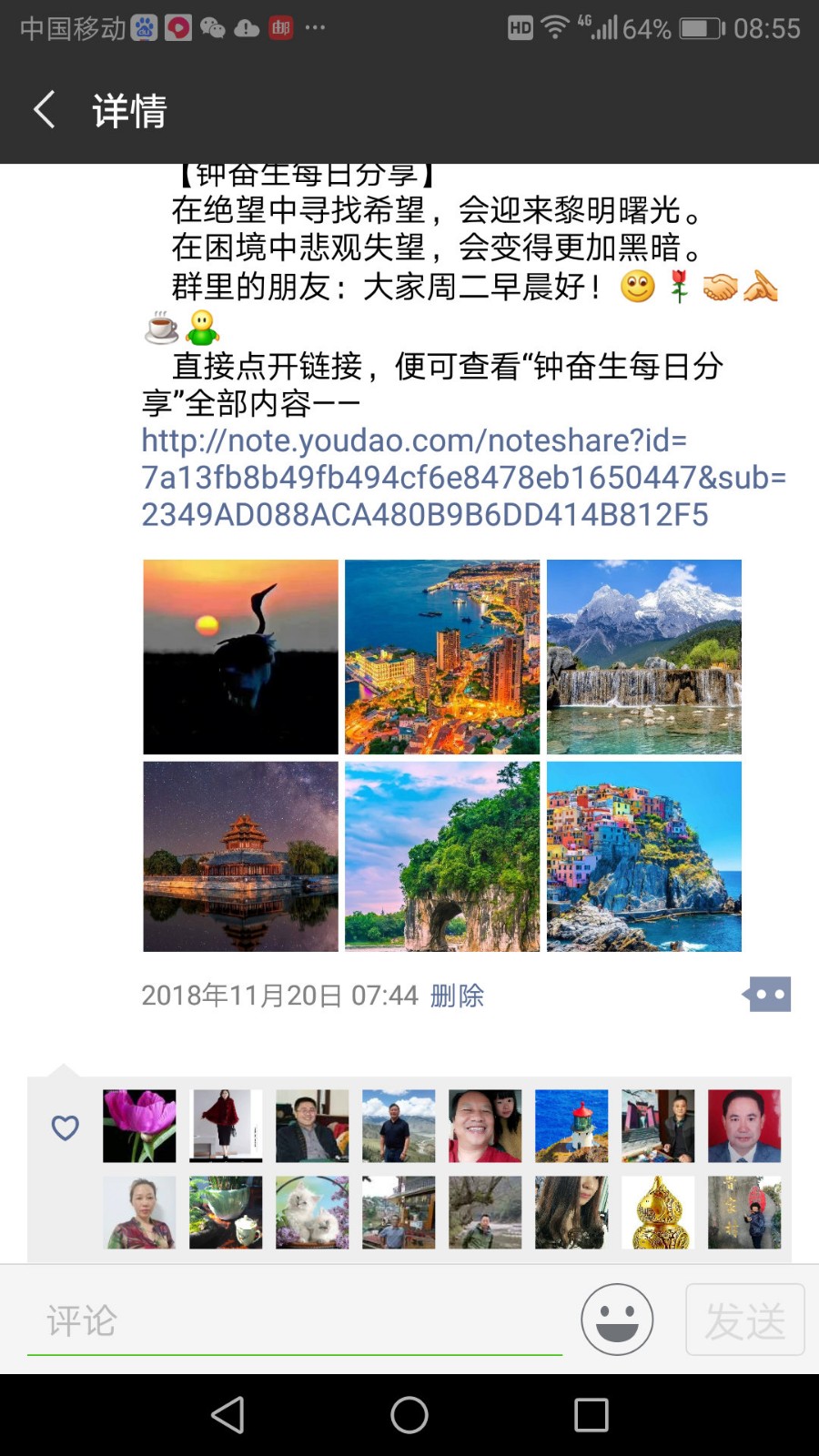Focus the 评论 comment field
The height and width of the screenshot is (1456, 819).
coord(294,1320)
